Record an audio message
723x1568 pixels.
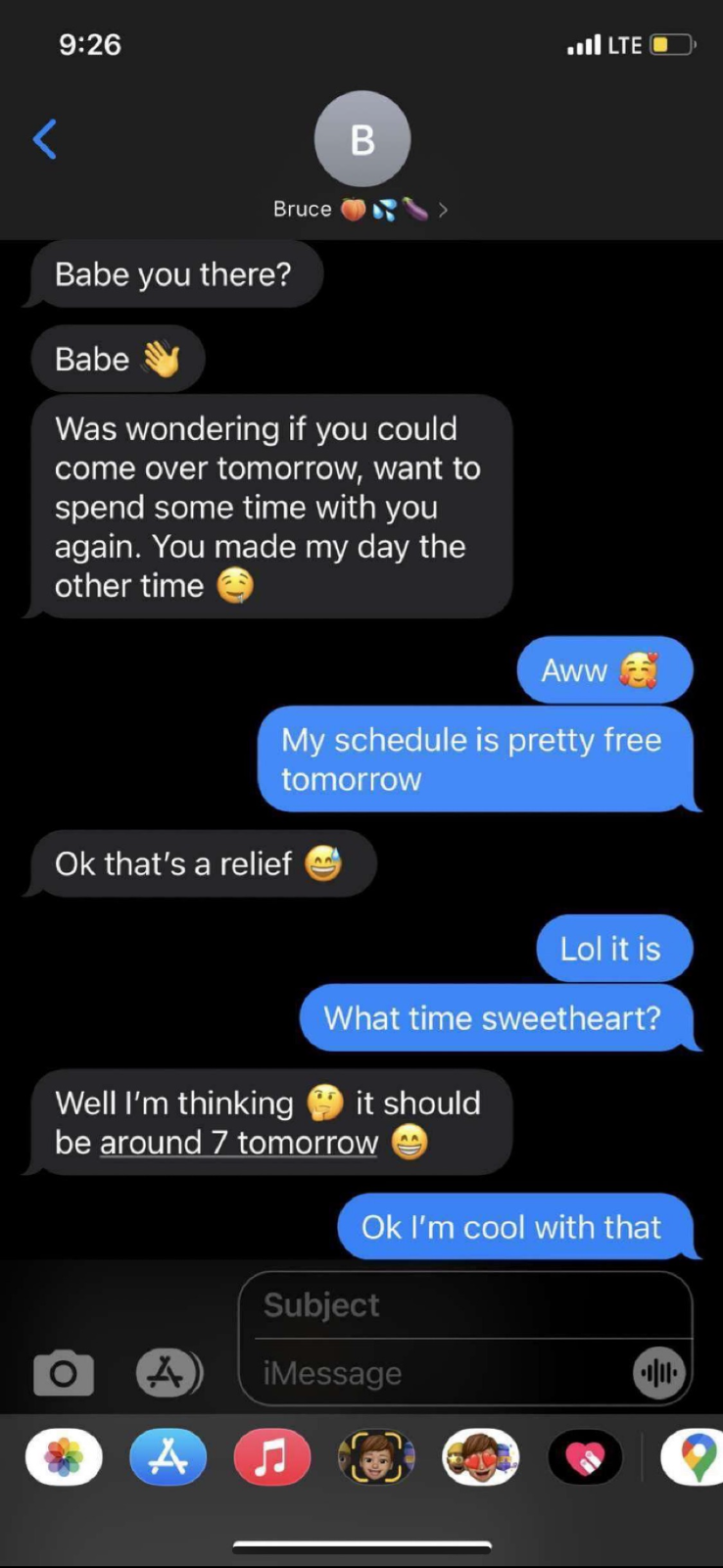coord(659,1373)
